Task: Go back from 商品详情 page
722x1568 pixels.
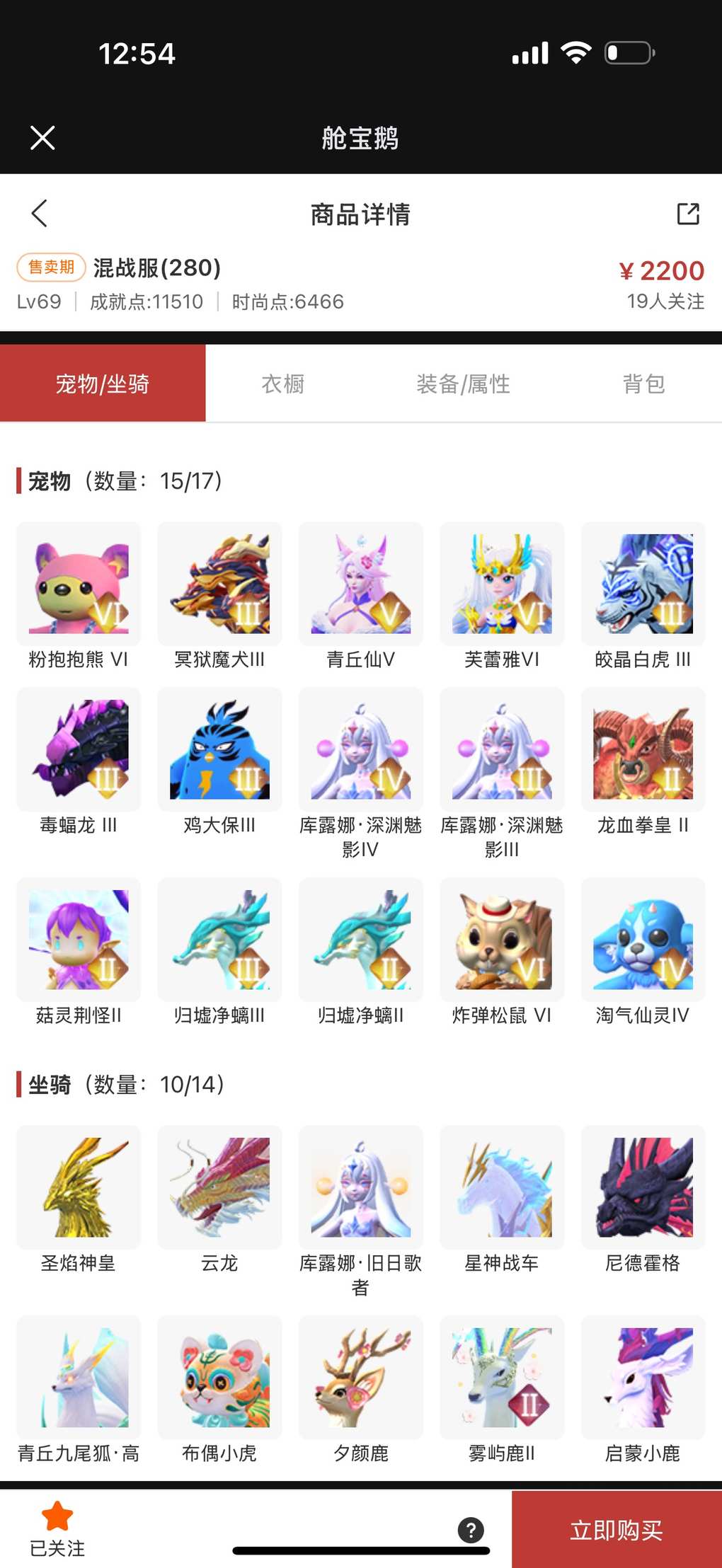Action: click(40, 213)
